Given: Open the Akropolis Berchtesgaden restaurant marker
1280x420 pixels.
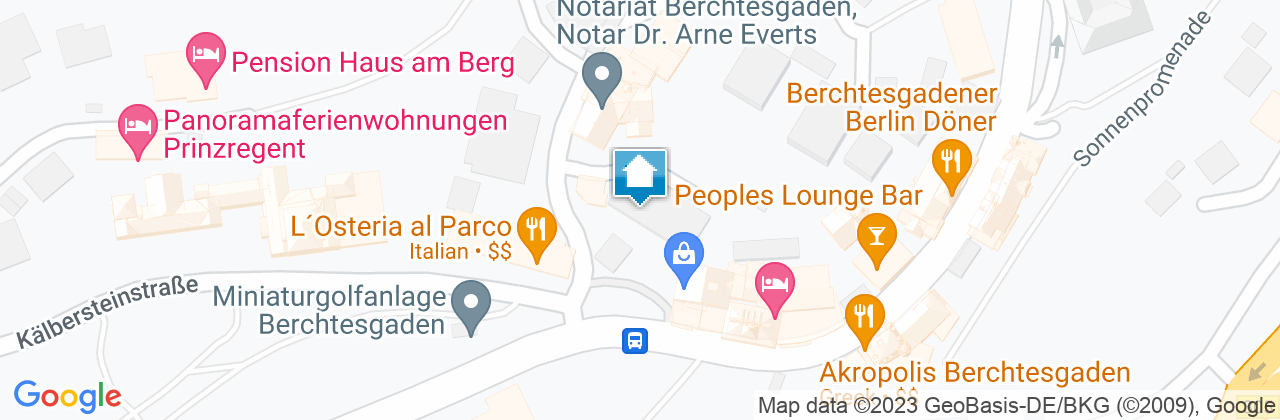Looking at the screenshot, I should (862, 315).
